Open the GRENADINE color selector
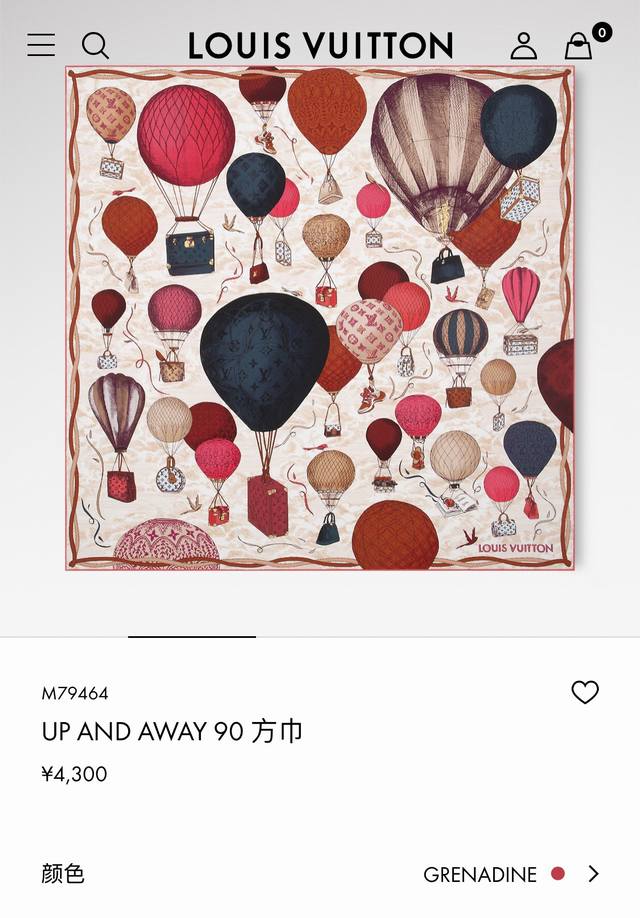 tap(512, 874)
